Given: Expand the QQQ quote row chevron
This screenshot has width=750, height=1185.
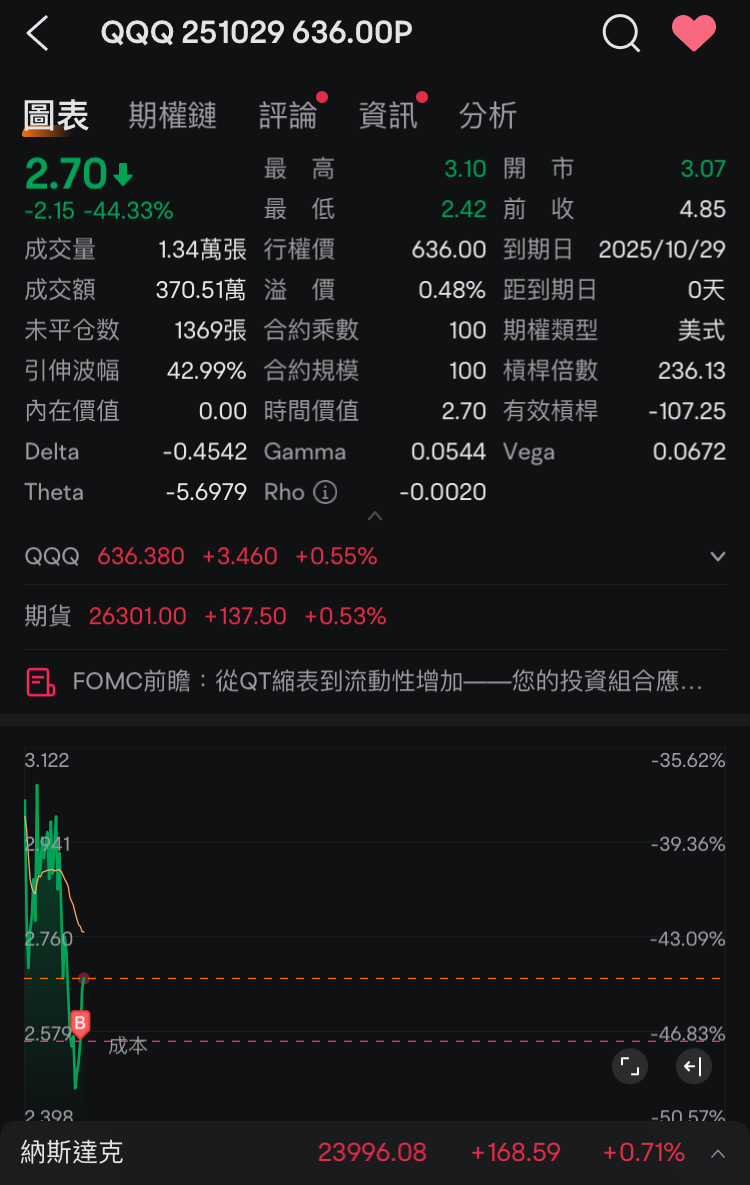Looking at the screenshot, I should [x=718, y=556].
